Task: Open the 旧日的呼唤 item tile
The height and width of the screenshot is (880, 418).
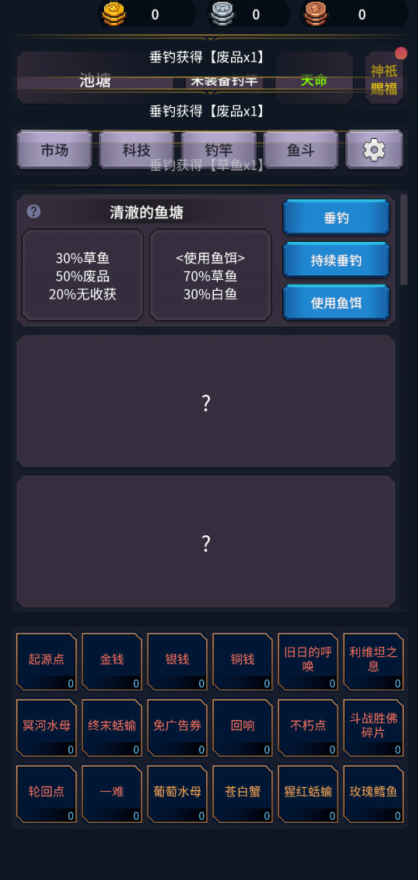Action: [x=308, y=662]
